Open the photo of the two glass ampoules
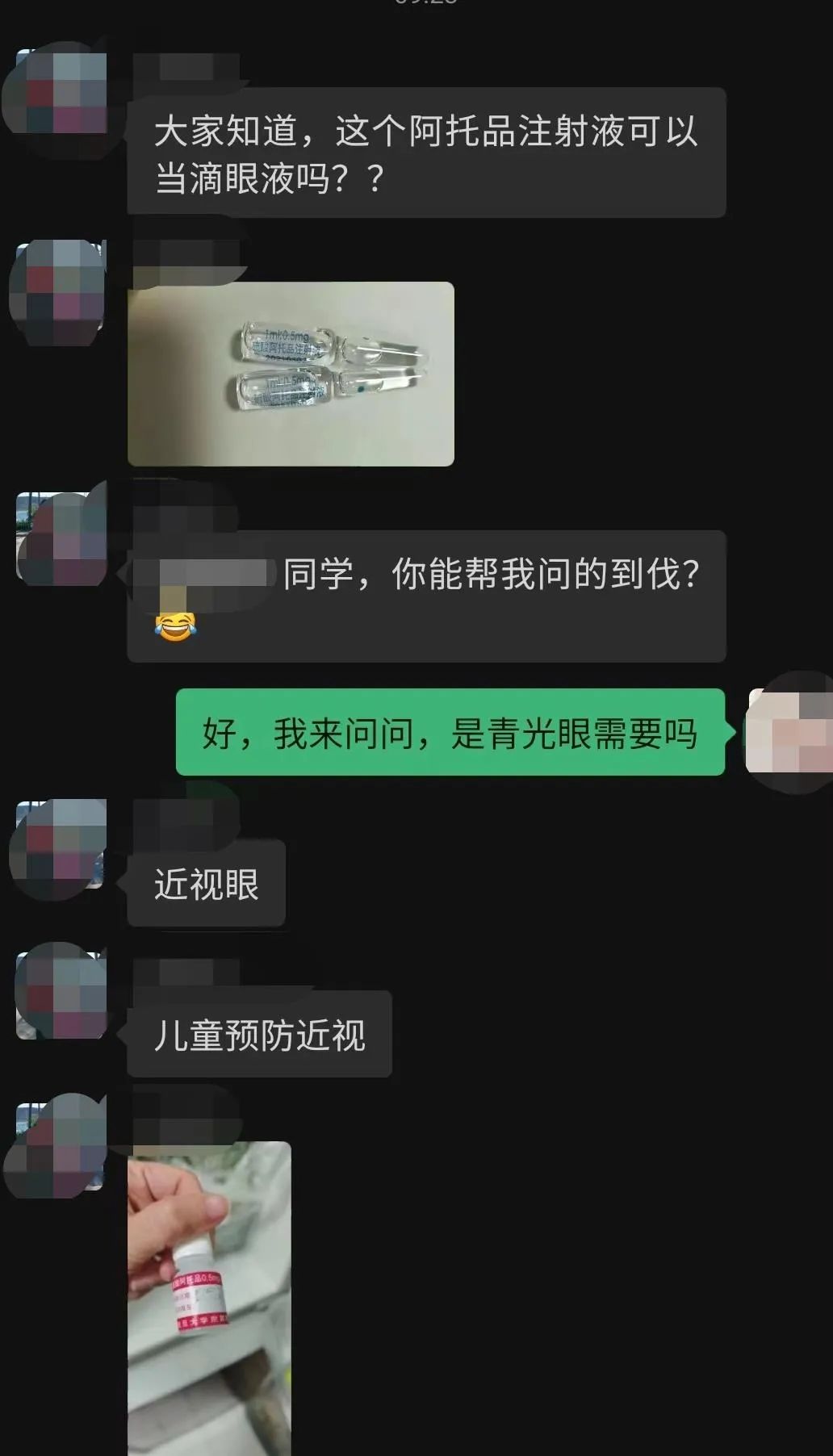The image size is (833, 1456). pos(291,374)
